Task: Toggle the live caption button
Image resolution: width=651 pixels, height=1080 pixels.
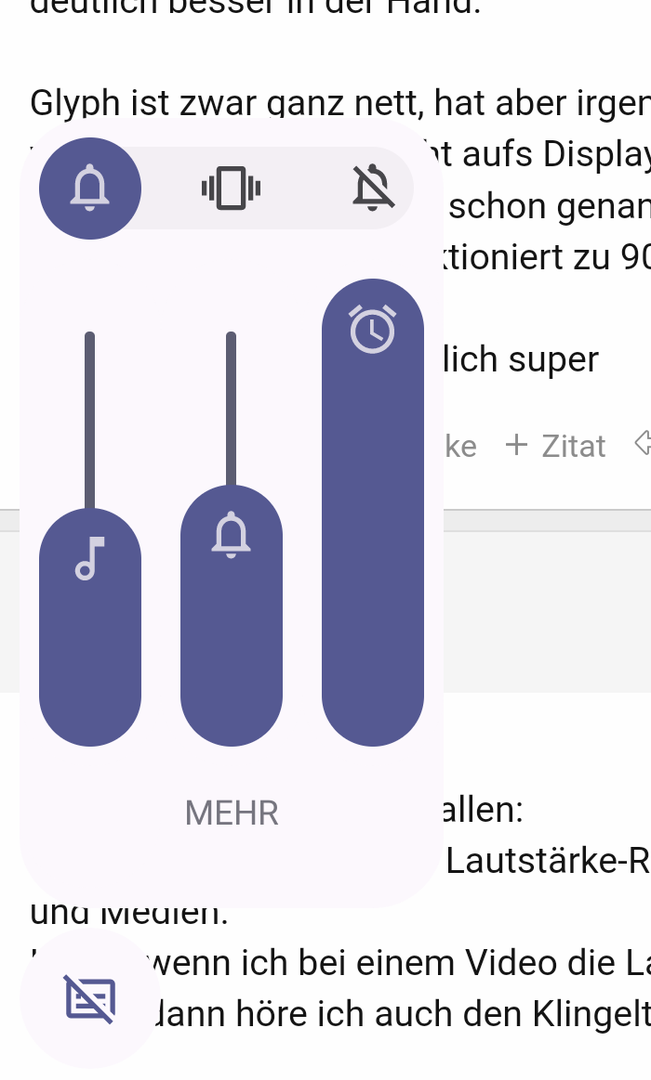Action: tap(90, 997)
